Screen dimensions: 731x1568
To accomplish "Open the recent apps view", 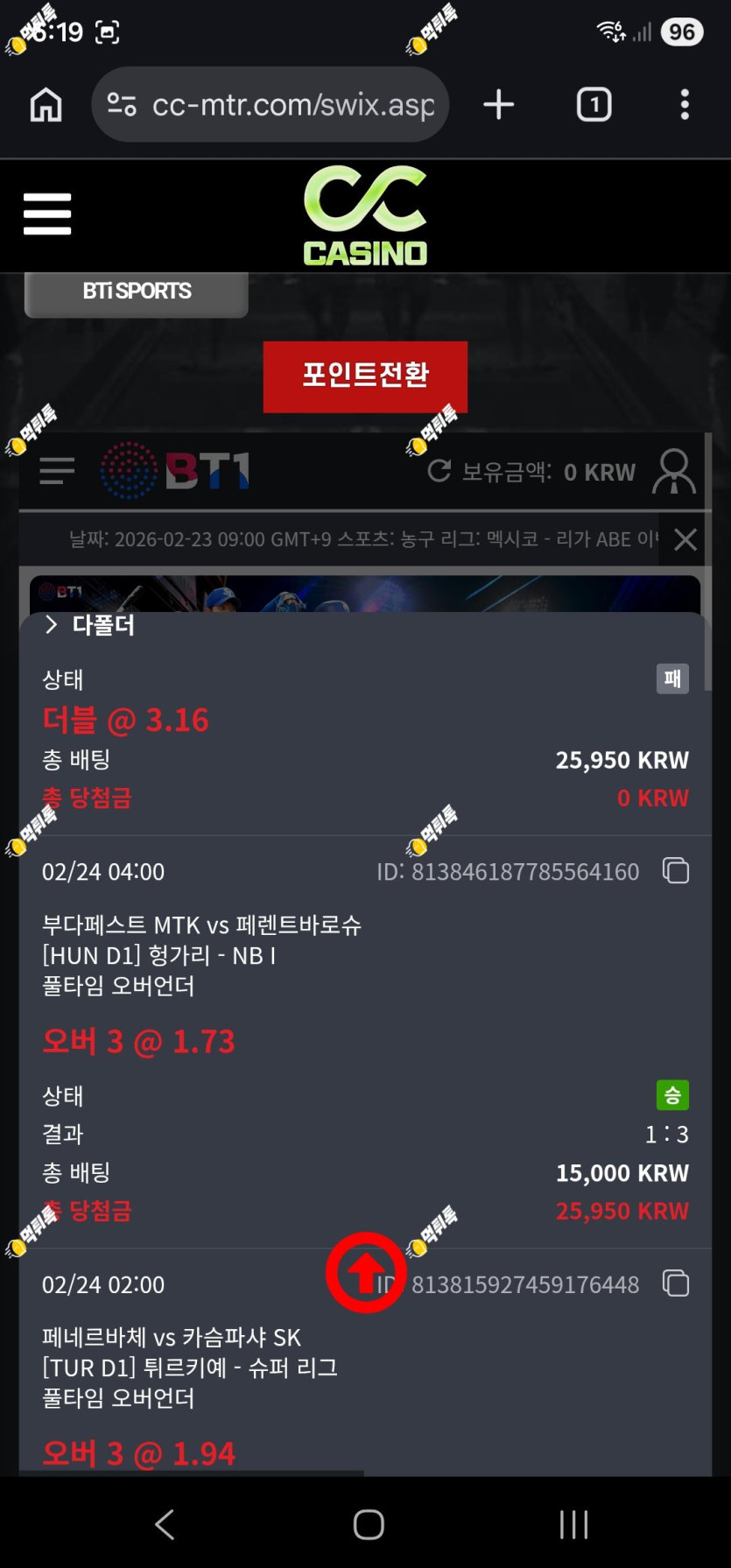I will pyautogui.click(x=574, y=1524).
